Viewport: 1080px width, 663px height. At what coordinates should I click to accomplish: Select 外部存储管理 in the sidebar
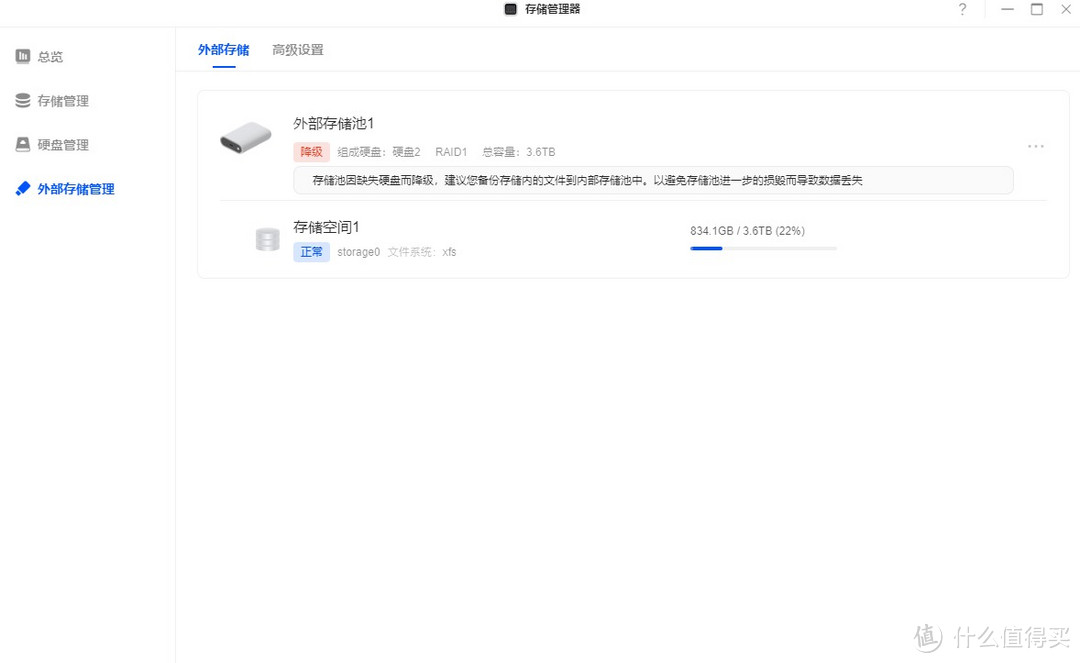75,189
